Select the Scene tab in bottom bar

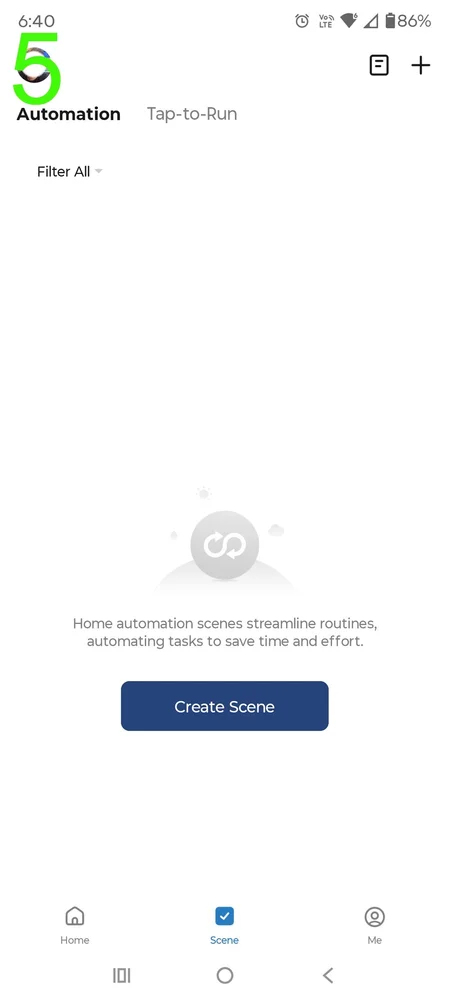pos(224,925)
